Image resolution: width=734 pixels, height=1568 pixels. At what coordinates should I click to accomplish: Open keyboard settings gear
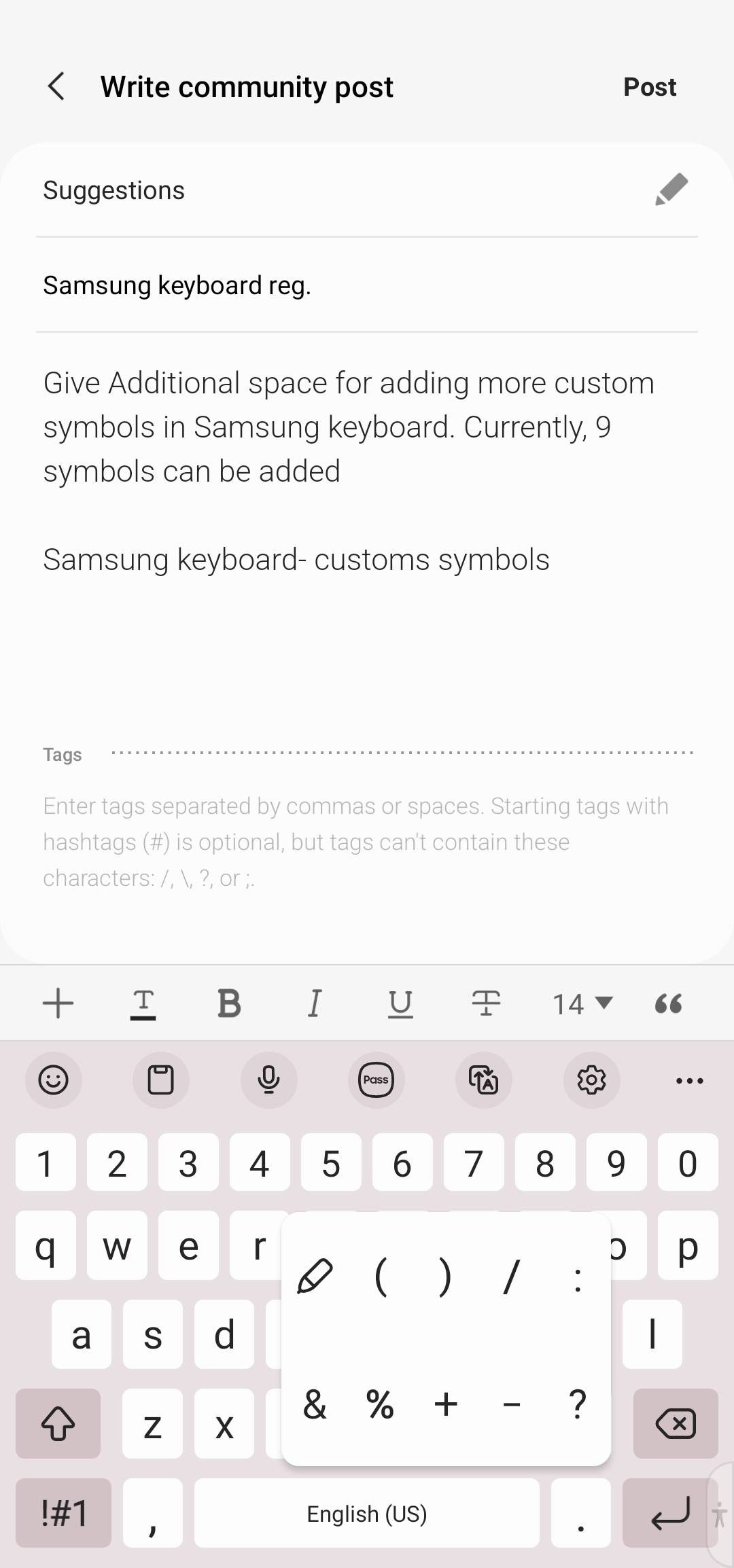[x=591, y=1080]
